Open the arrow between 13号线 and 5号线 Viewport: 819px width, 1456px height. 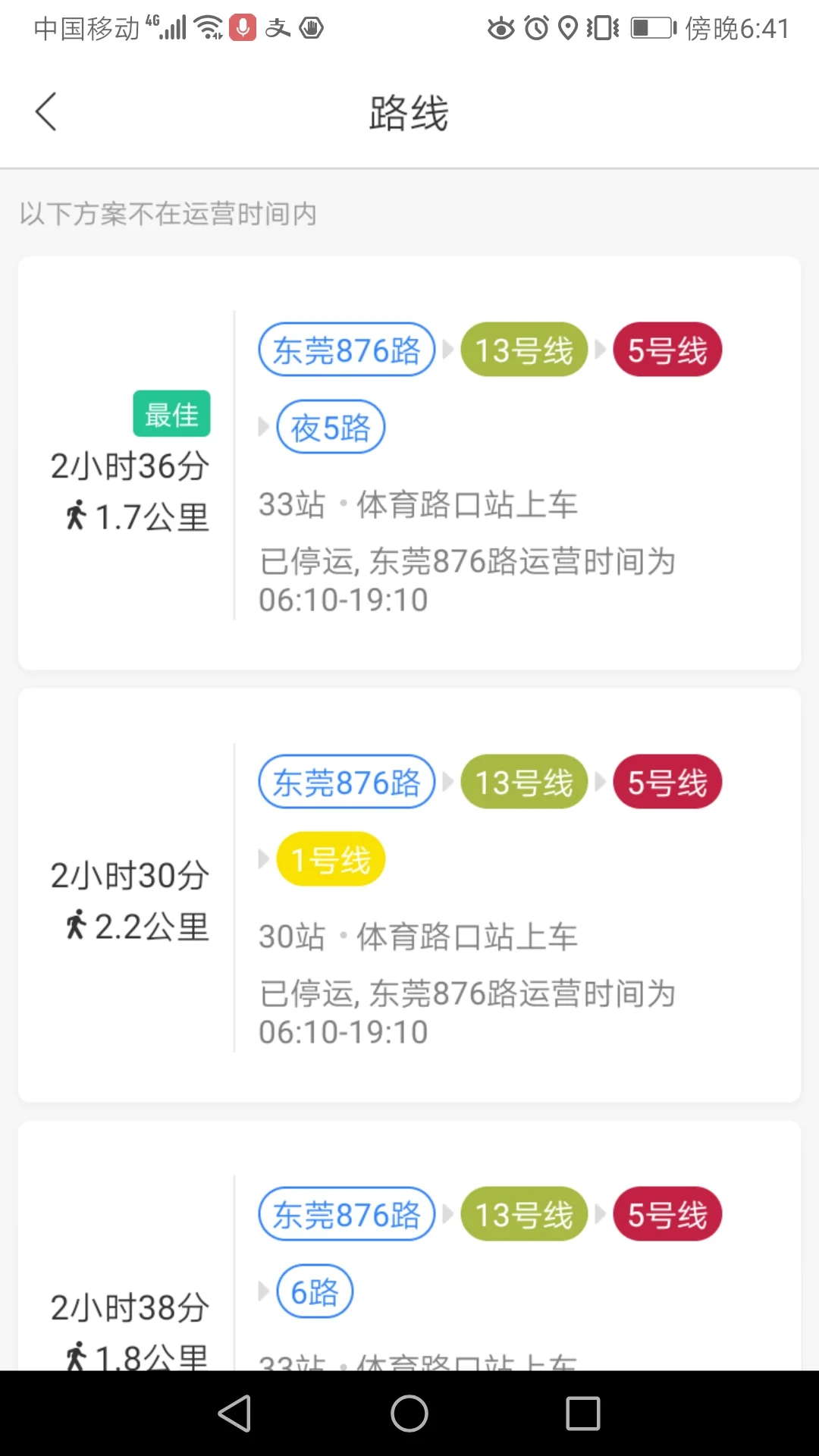[x=599, y=350]
